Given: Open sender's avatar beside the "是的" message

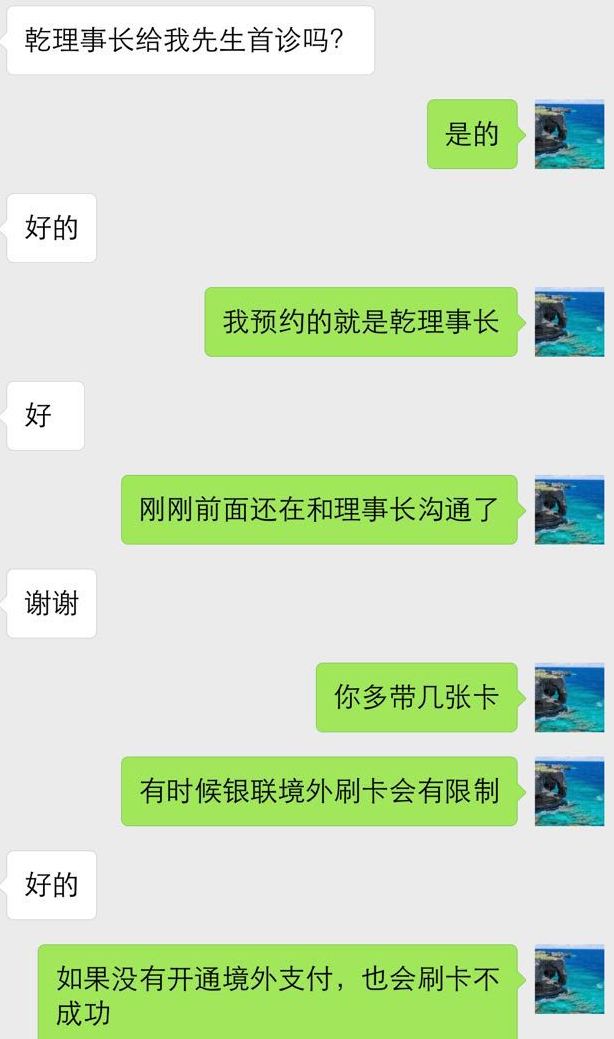Looking at the screenshot, I should point(569,134).
